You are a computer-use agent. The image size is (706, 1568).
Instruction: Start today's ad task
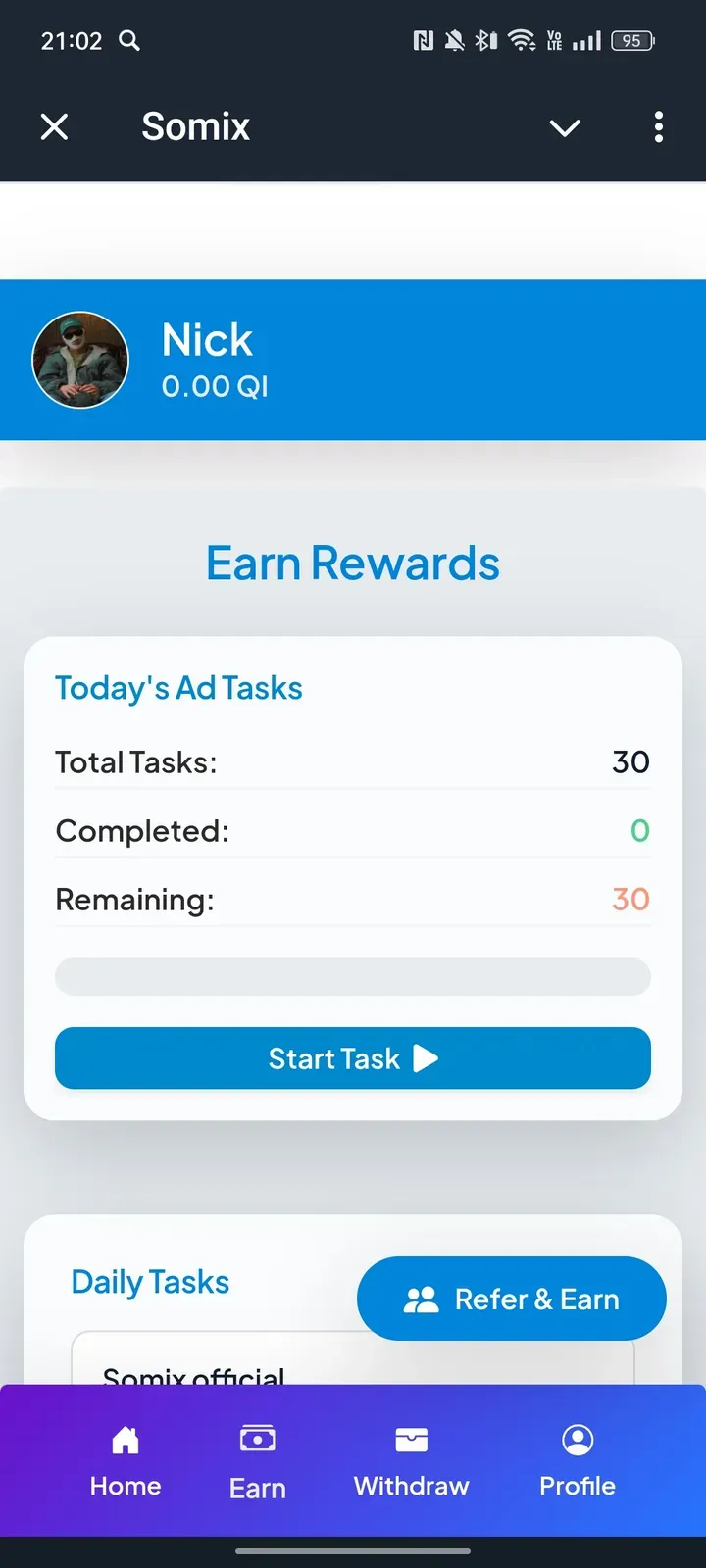353,1058
